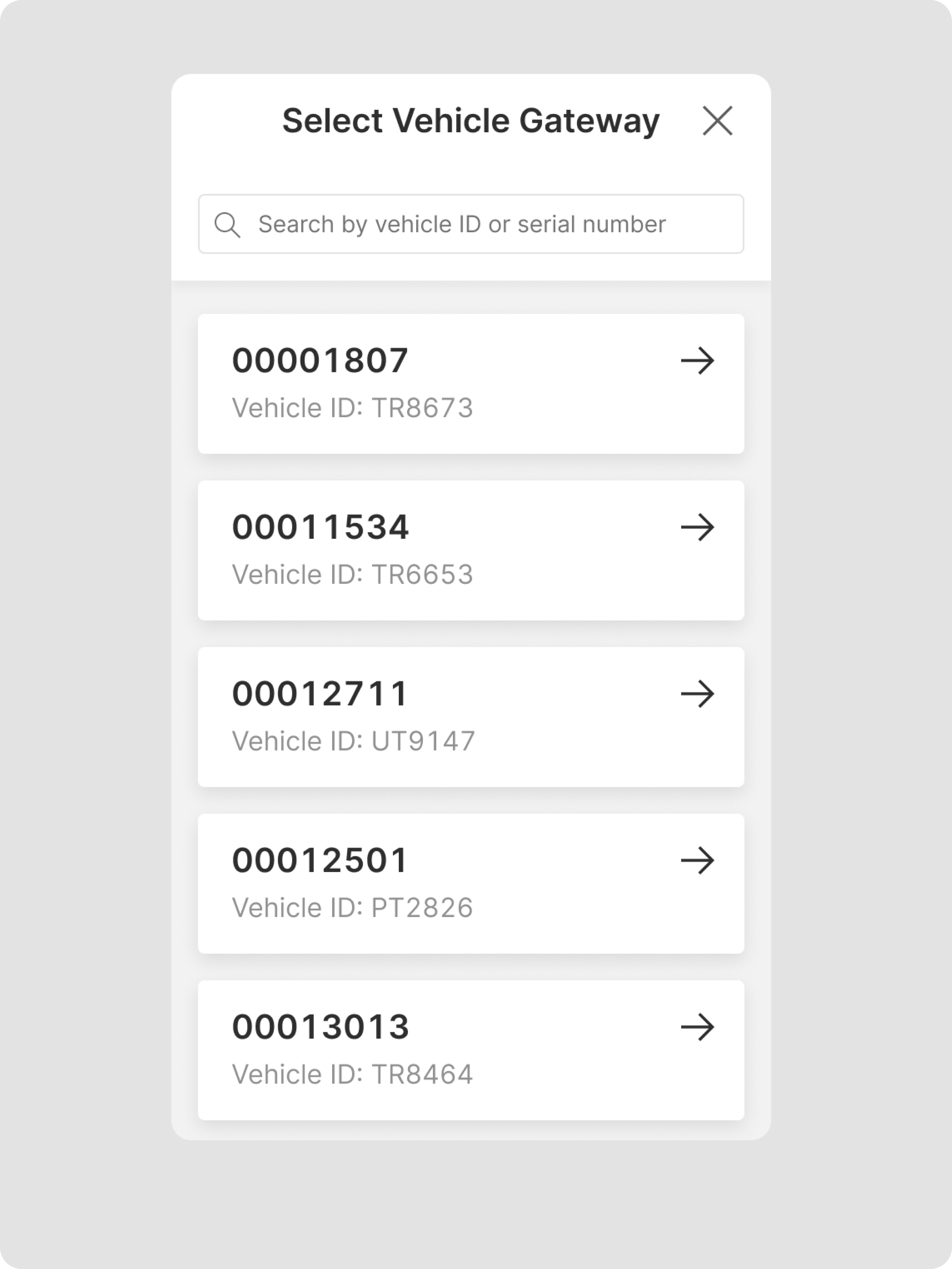Close the Select Vehicle Gateway dialog
952x1269 pixels.
tap(717, 121)
